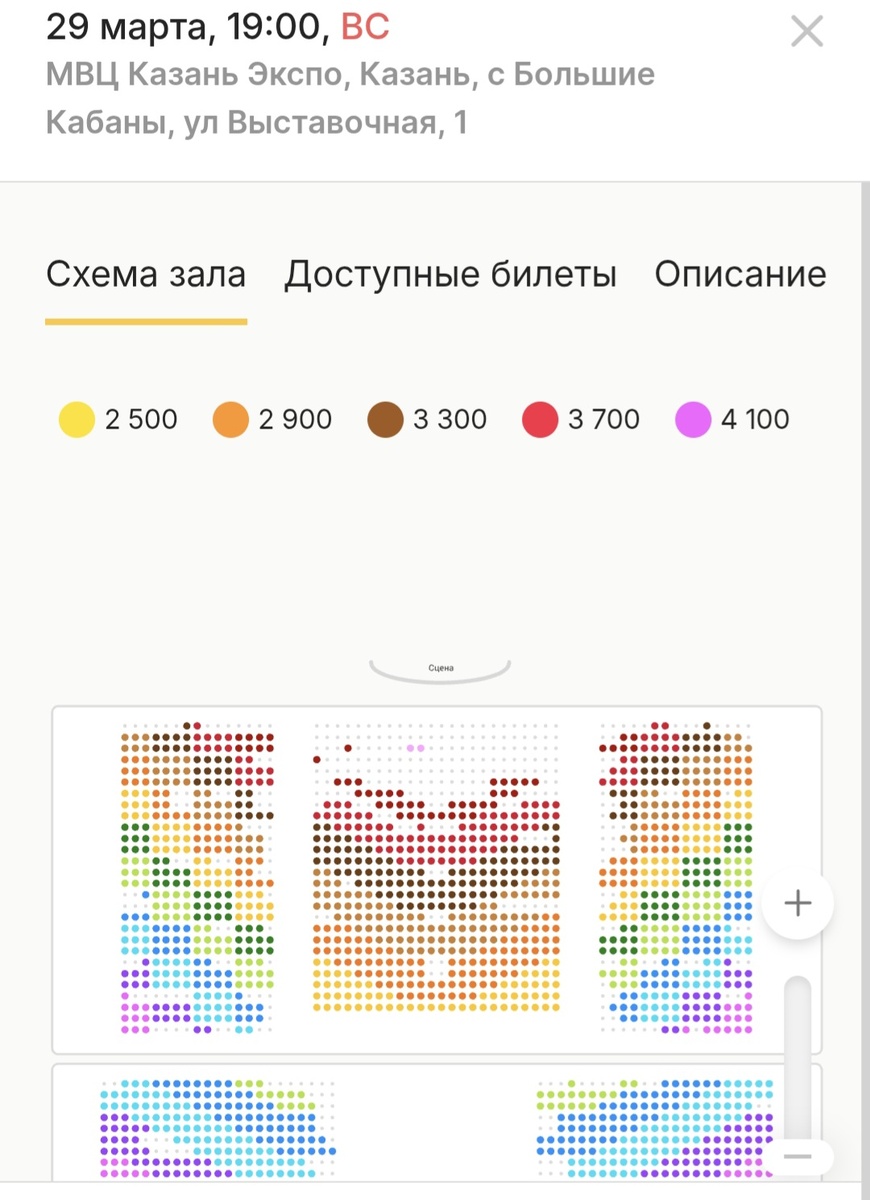Image resolution: width=870 pixels, height=1200 pixels.
Task: Select the orange 2 900 price legend dot
Action: pos(230,419)
